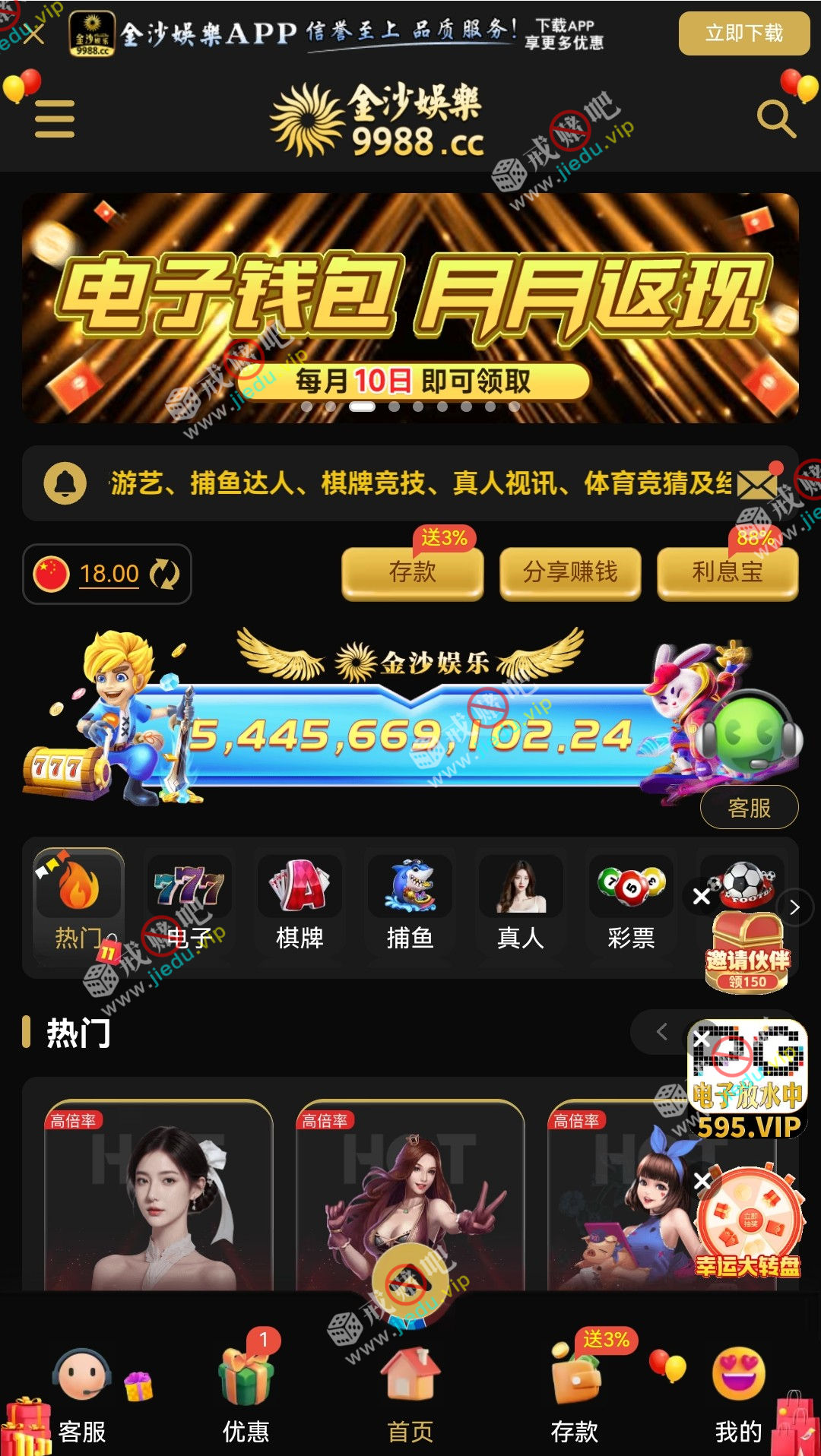
Task: Open 利息宝
Action: pyautogui.click(x=727, y=572)
